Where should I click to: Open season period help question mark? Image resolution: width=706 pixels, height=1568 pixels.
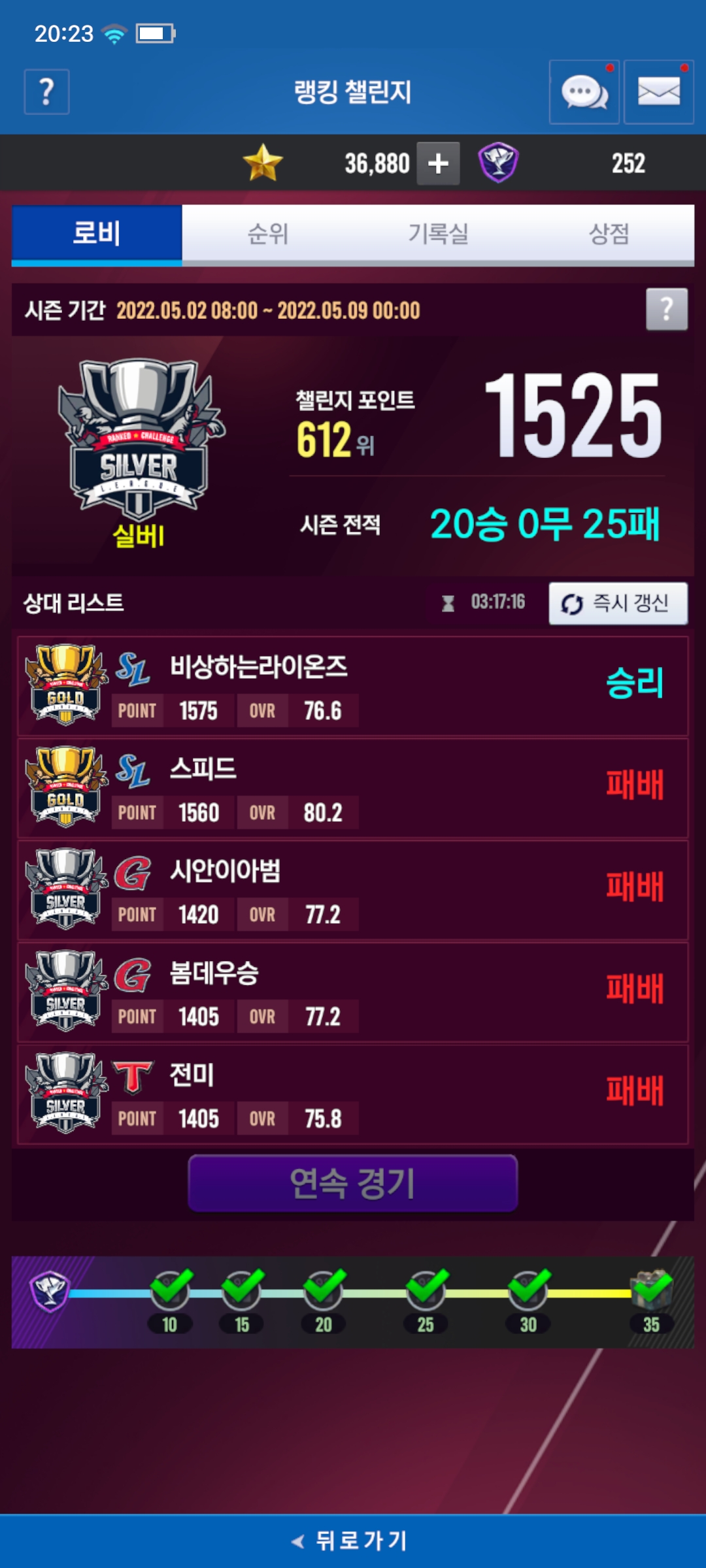pos(666,309)
